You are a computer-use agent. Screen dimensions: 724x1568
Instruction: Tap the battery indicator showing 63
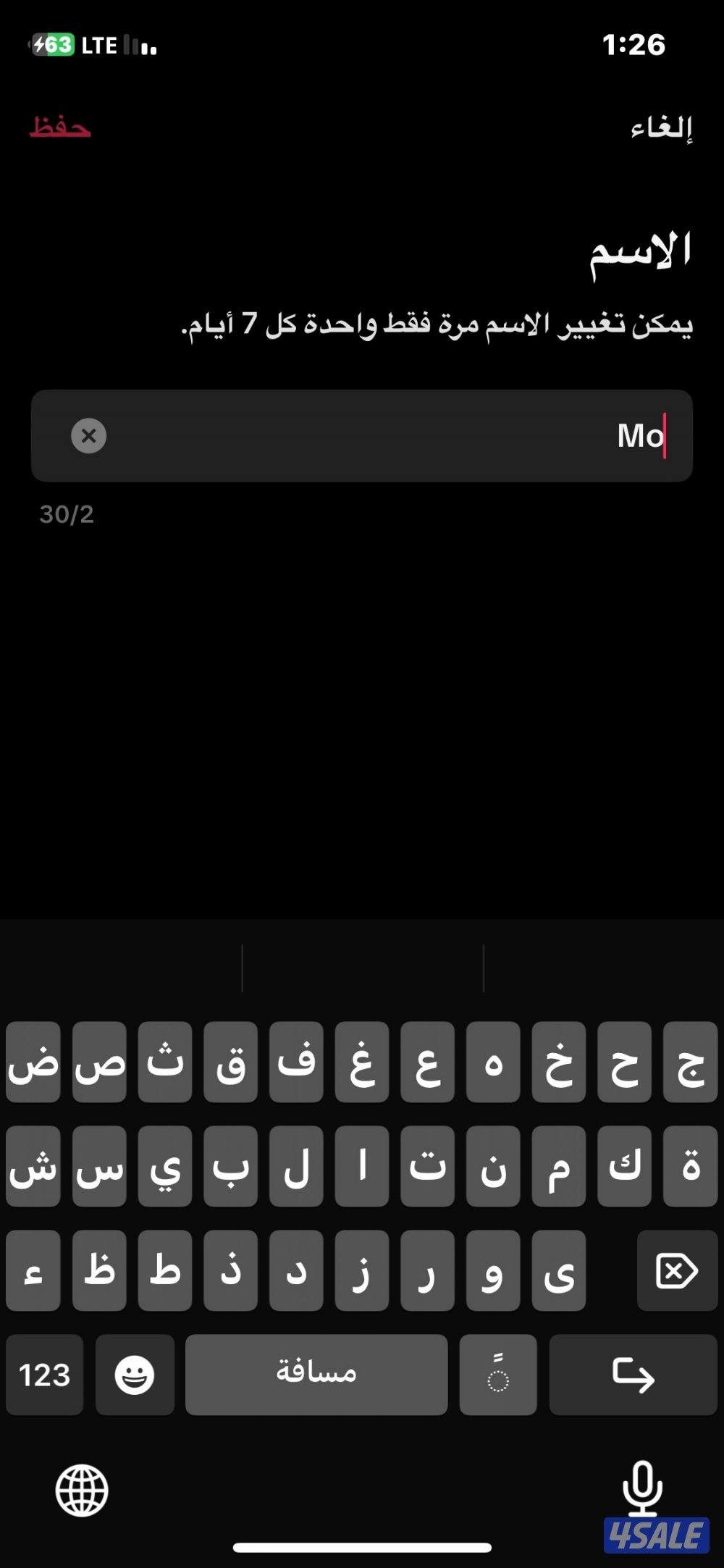click(x=51, y=45)
